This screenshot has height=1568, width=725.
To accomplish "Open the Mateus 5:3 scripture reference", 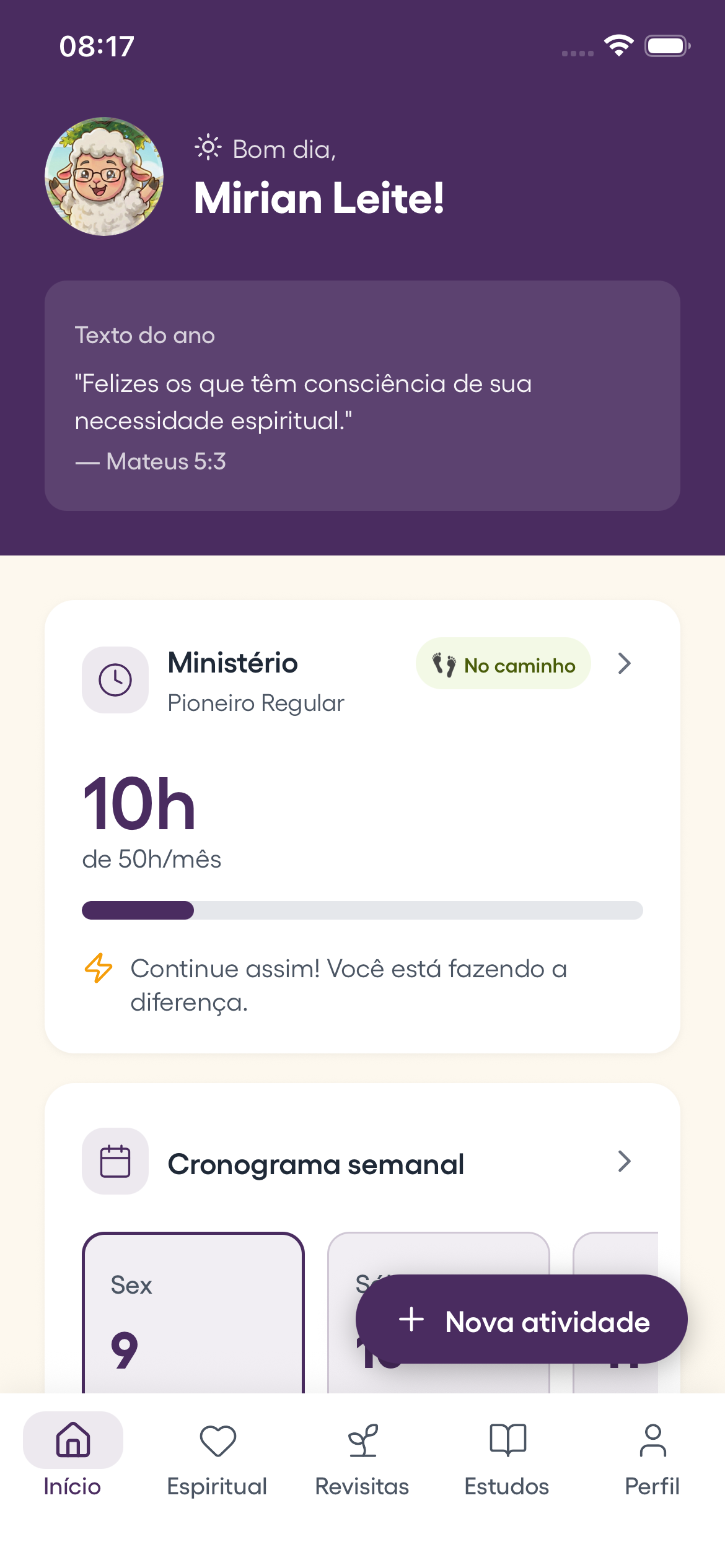I will click(151, 461).
